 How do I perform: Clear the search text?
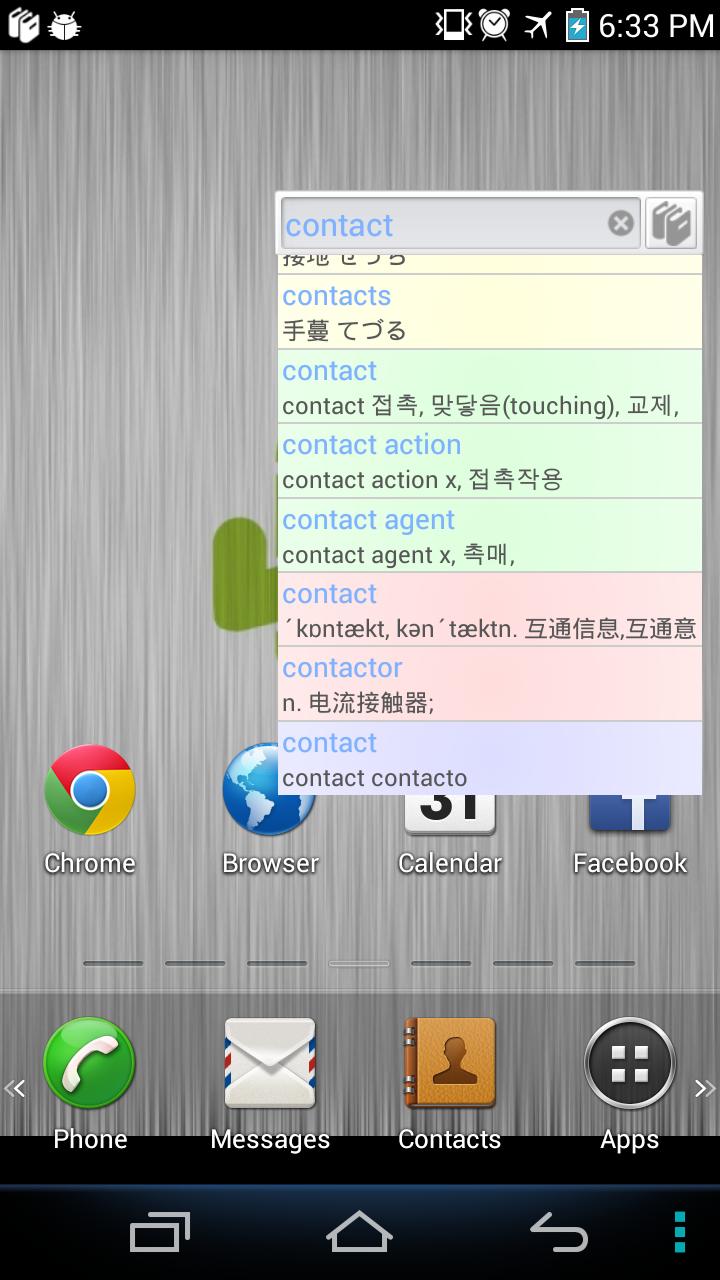pyautogui.click(x=621, y=223)
